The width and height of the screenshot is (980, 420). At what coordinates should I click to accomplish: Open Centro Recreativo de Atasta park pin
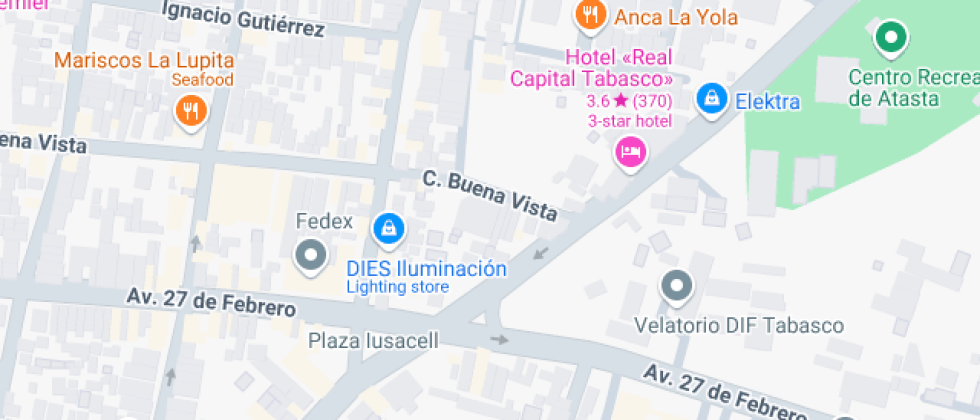click(x=889, y=38)
